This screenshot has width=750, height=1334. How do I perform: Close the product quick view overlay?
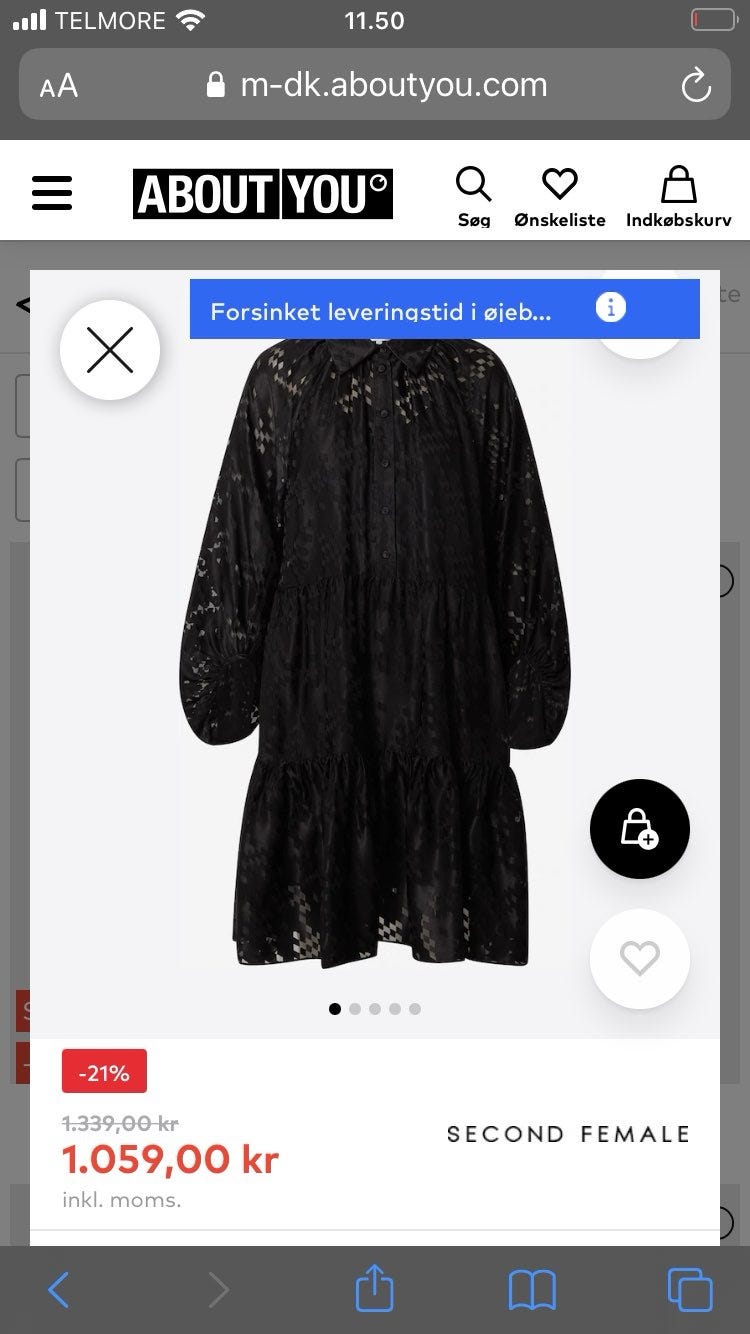click(110, 351)
